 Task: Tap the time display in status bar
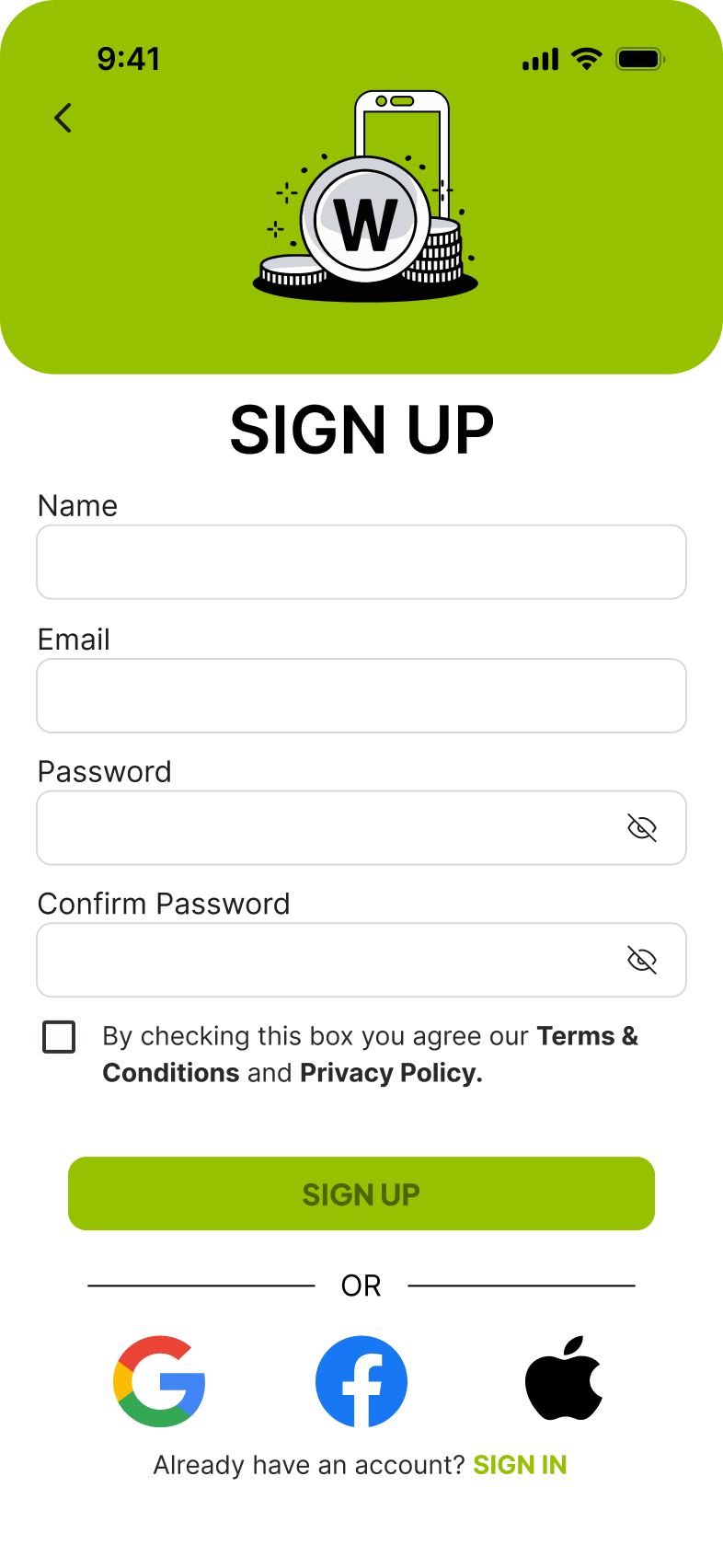click(x=130, y=58)
